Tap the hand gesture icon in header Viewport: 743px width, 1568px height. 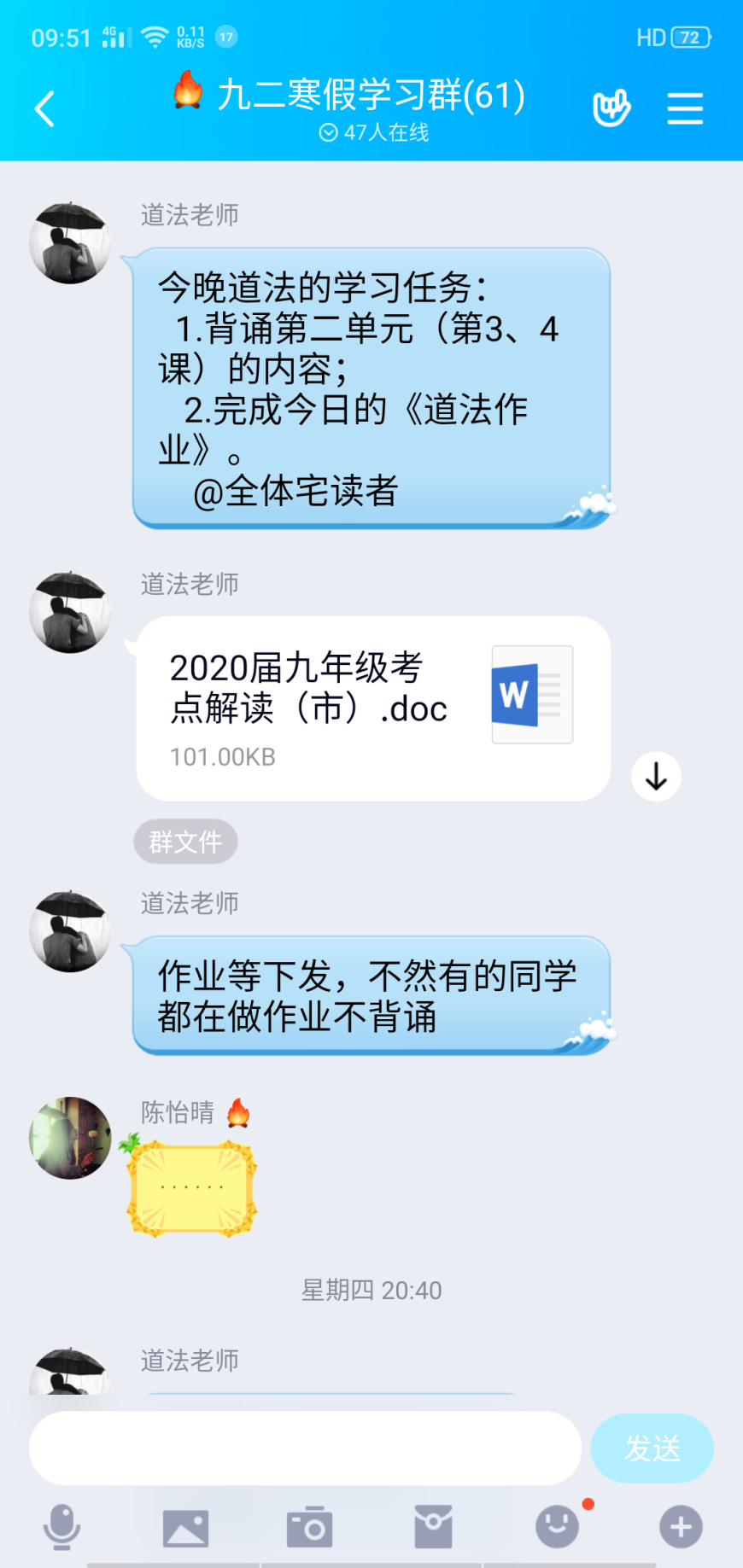coord(611,108)
